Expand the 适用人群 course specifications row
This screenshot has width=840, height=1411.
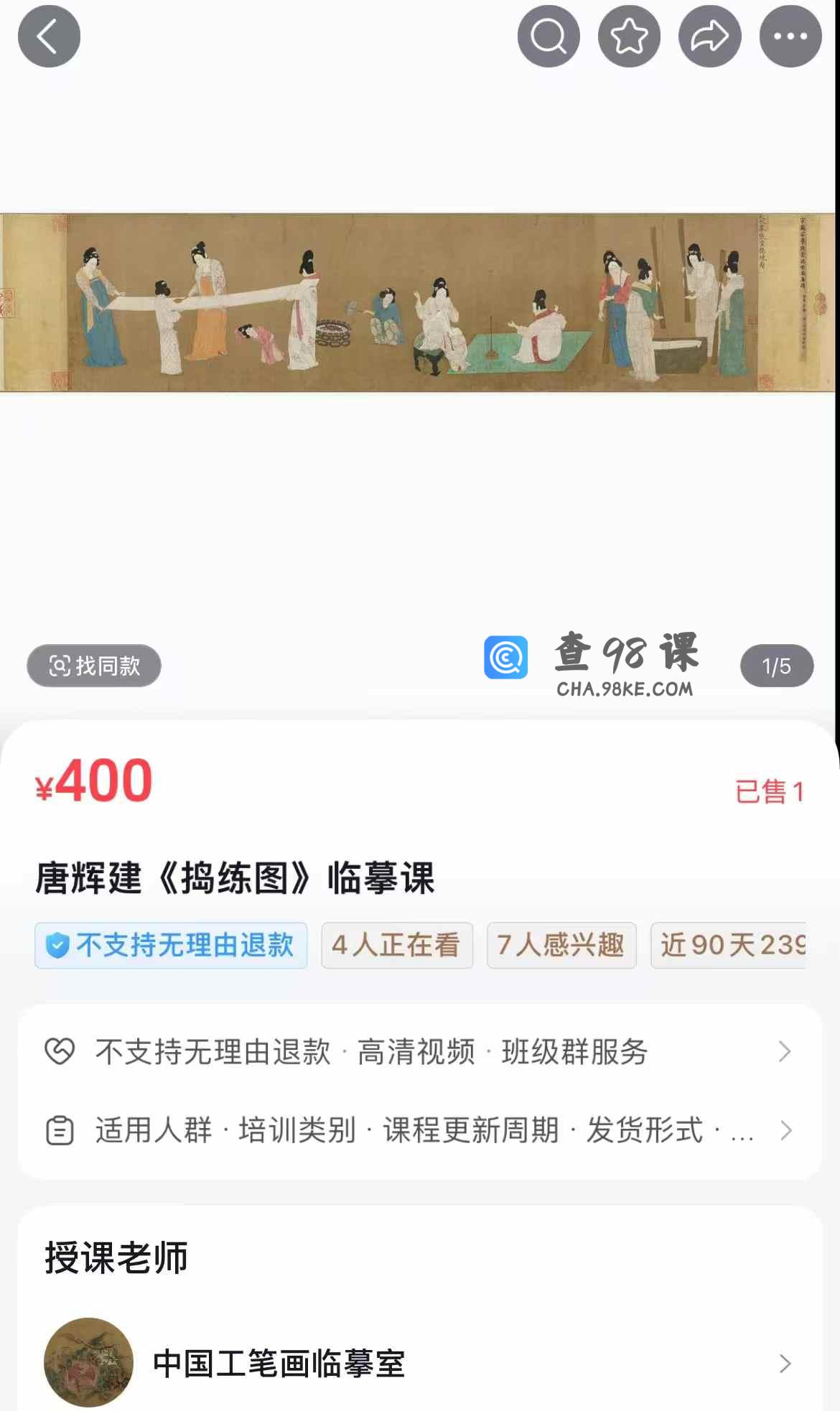click(419, 1130)
